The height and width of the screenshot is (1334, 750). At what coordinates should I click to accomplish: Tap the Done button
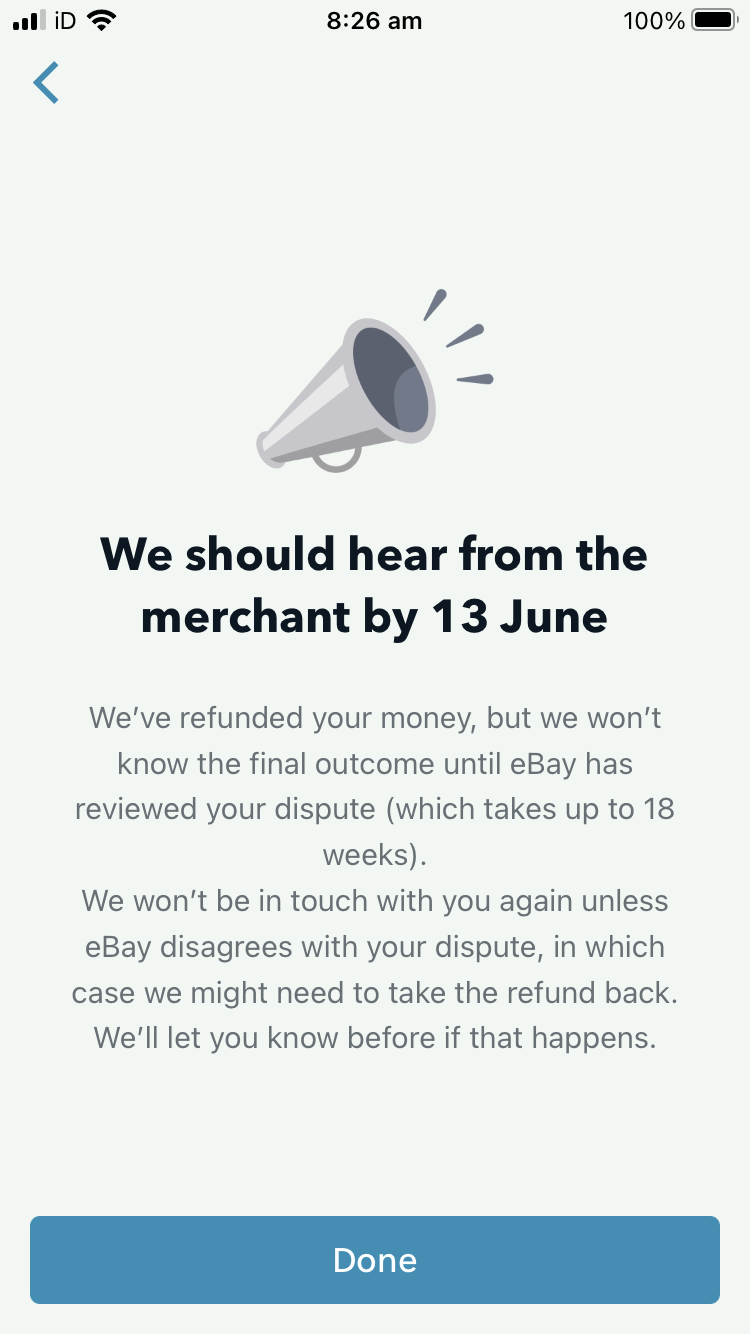coord(375,1260)
